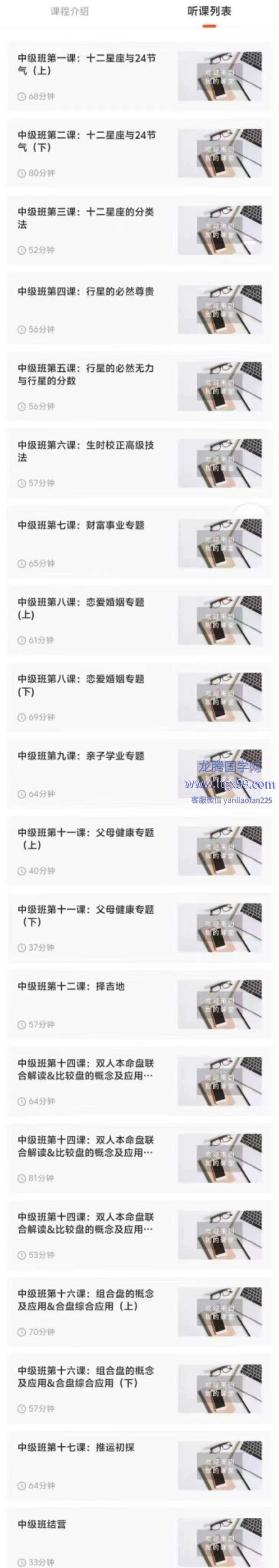View 第九课 亲子学业专题
Viewport: 279px width, 1568px height.
click(x=82, y=756)
